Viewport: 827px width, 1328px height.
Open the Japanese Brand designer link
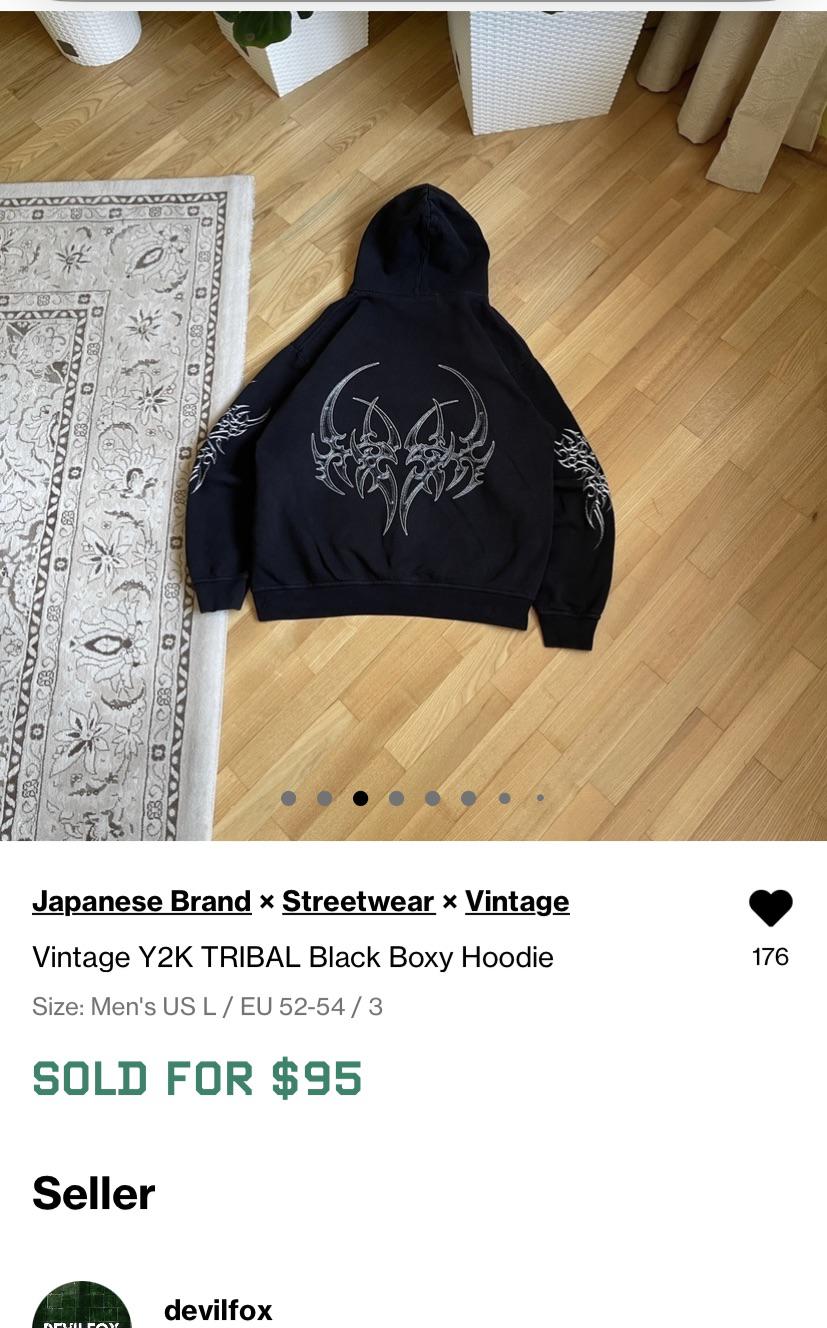[141, 902]
